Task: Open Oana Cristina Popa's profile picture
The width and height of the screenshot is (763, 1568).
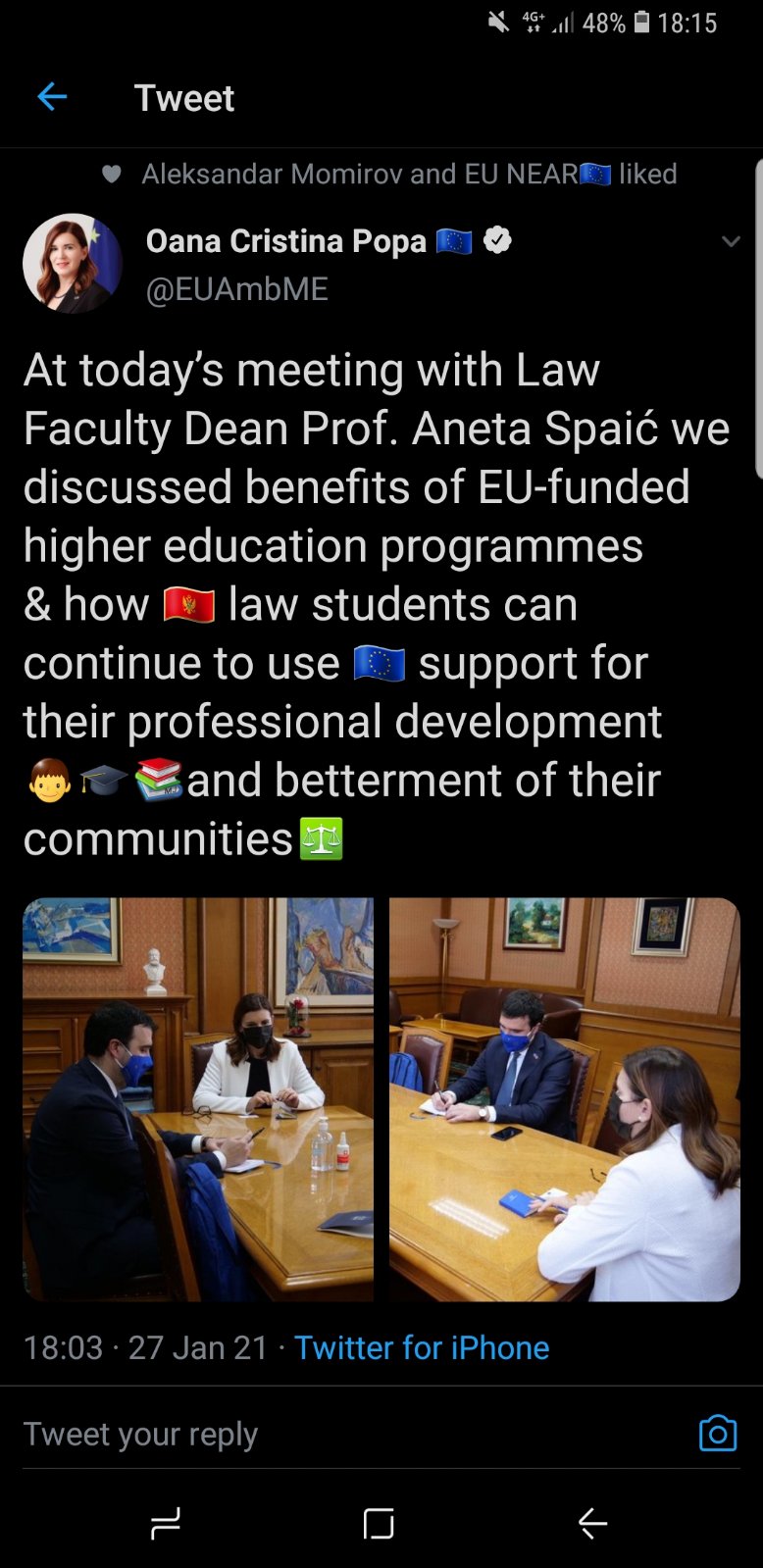Action: pyautogui.click(x=73, y=263)
